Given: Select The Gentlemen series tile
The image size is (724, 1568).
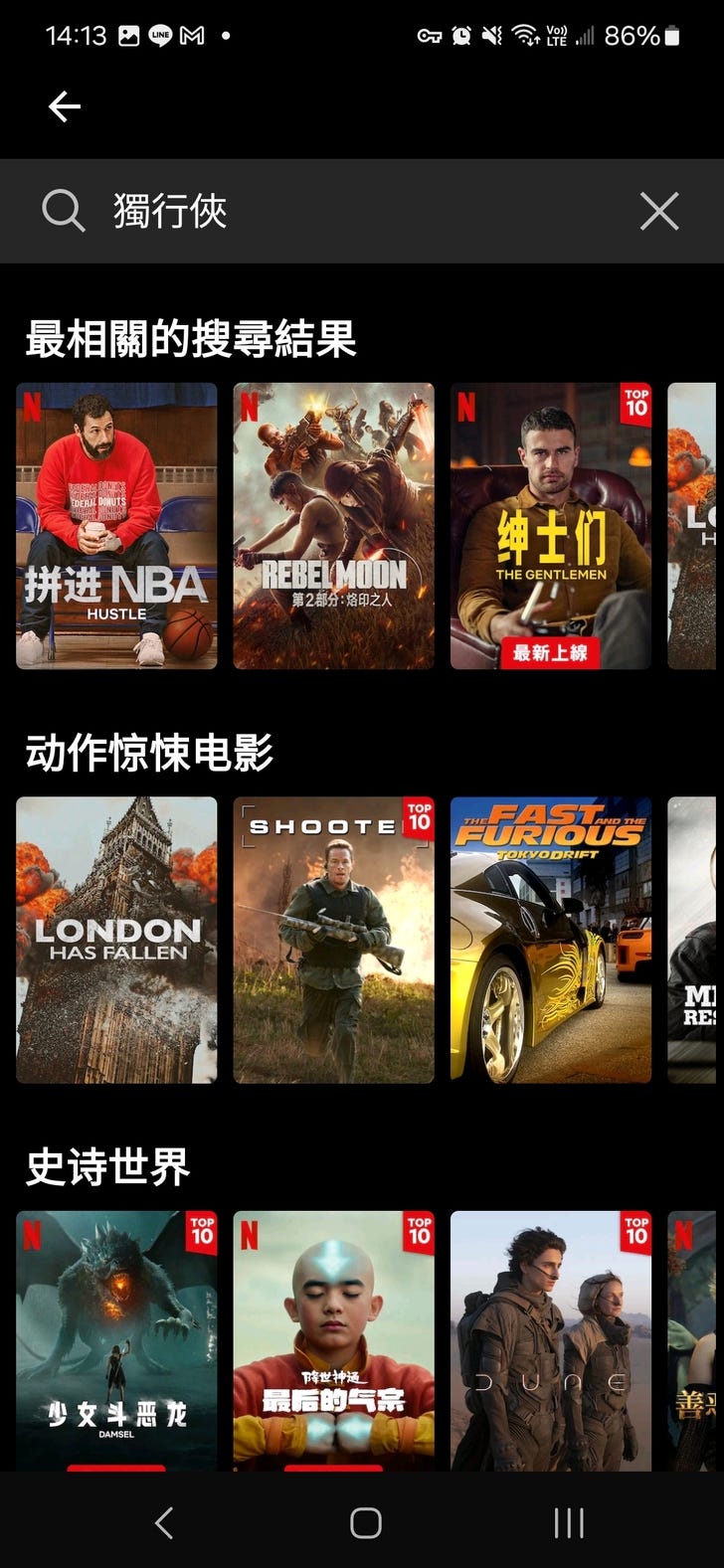Looking at the screenshot, I should [550, 526].
